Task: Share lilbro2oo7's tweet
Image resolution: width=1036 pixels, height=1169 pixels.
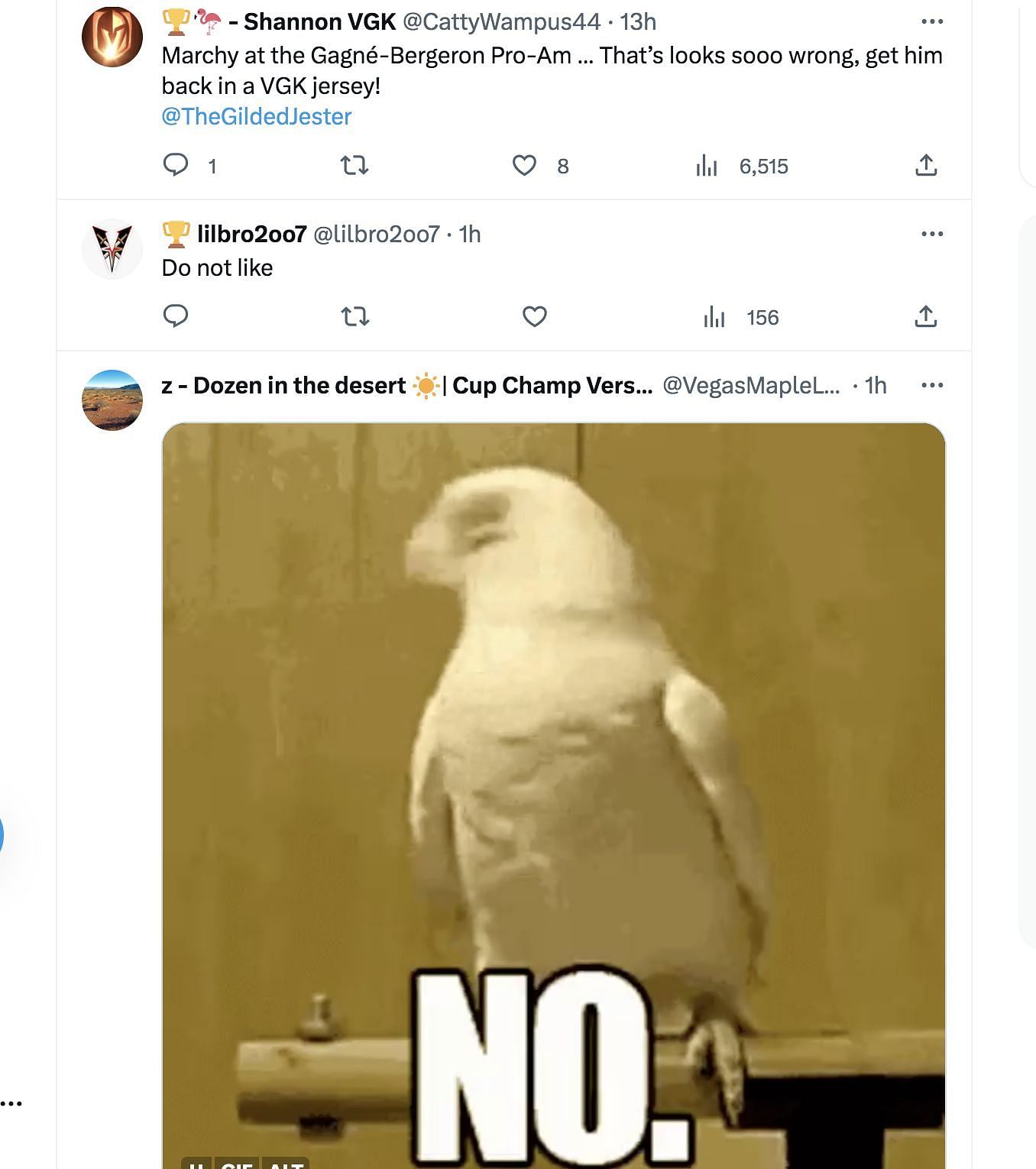Action: 925,316
